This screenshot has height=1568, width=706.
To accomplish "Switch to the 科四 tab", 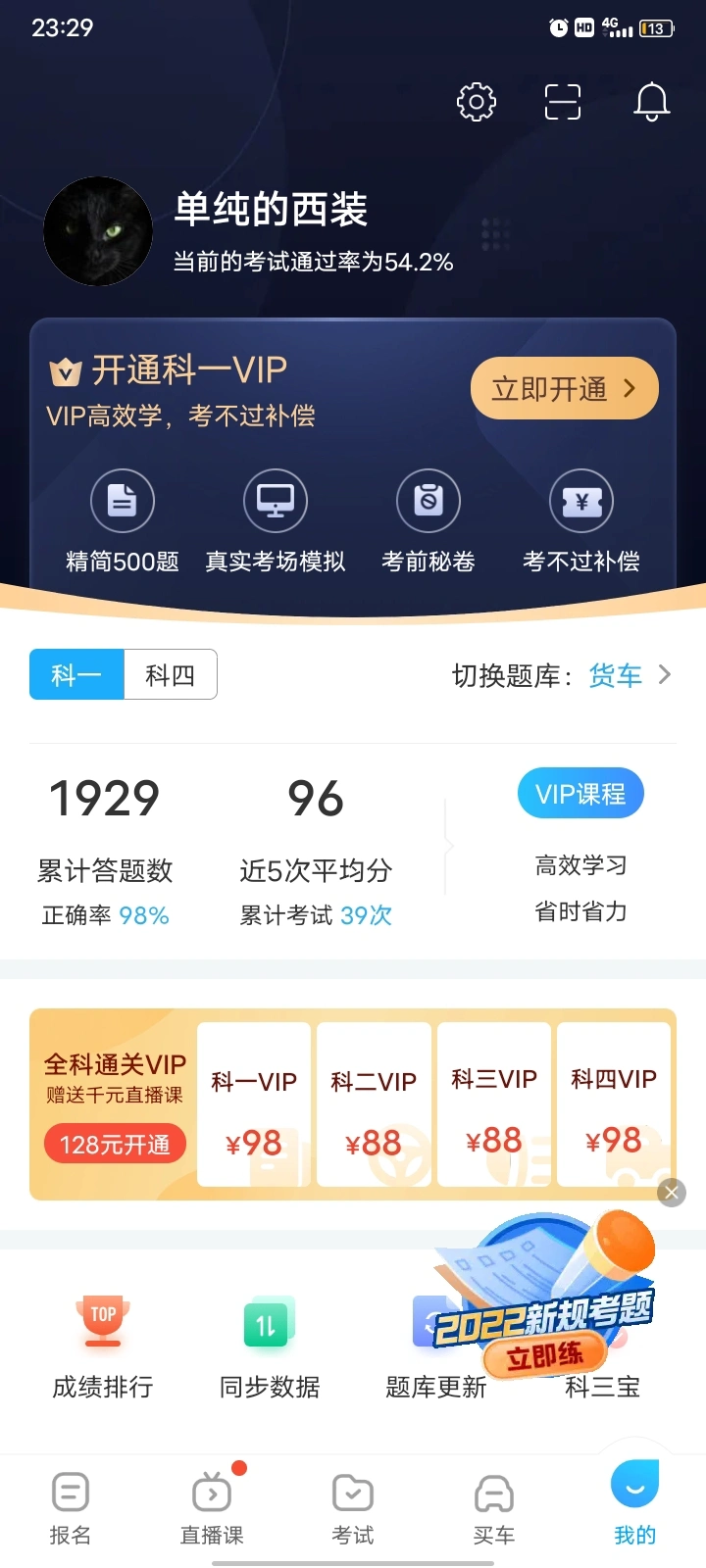I will [171, 674].
